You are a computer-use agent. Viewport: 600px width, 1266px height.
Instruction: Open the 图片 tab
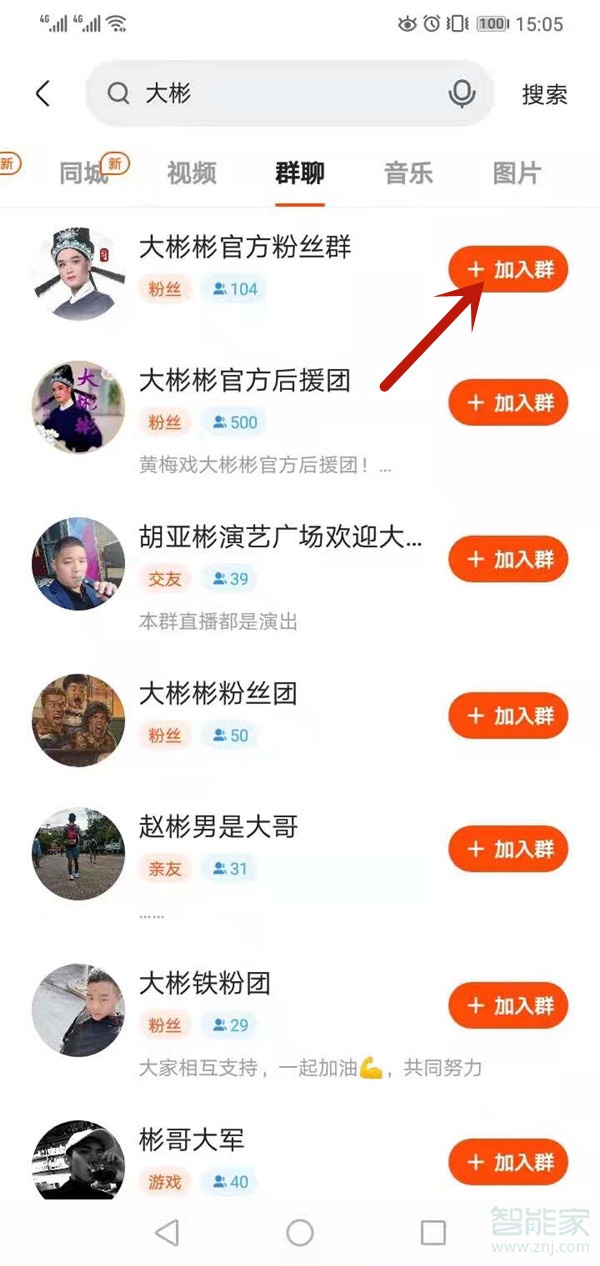tap(516, 173)
